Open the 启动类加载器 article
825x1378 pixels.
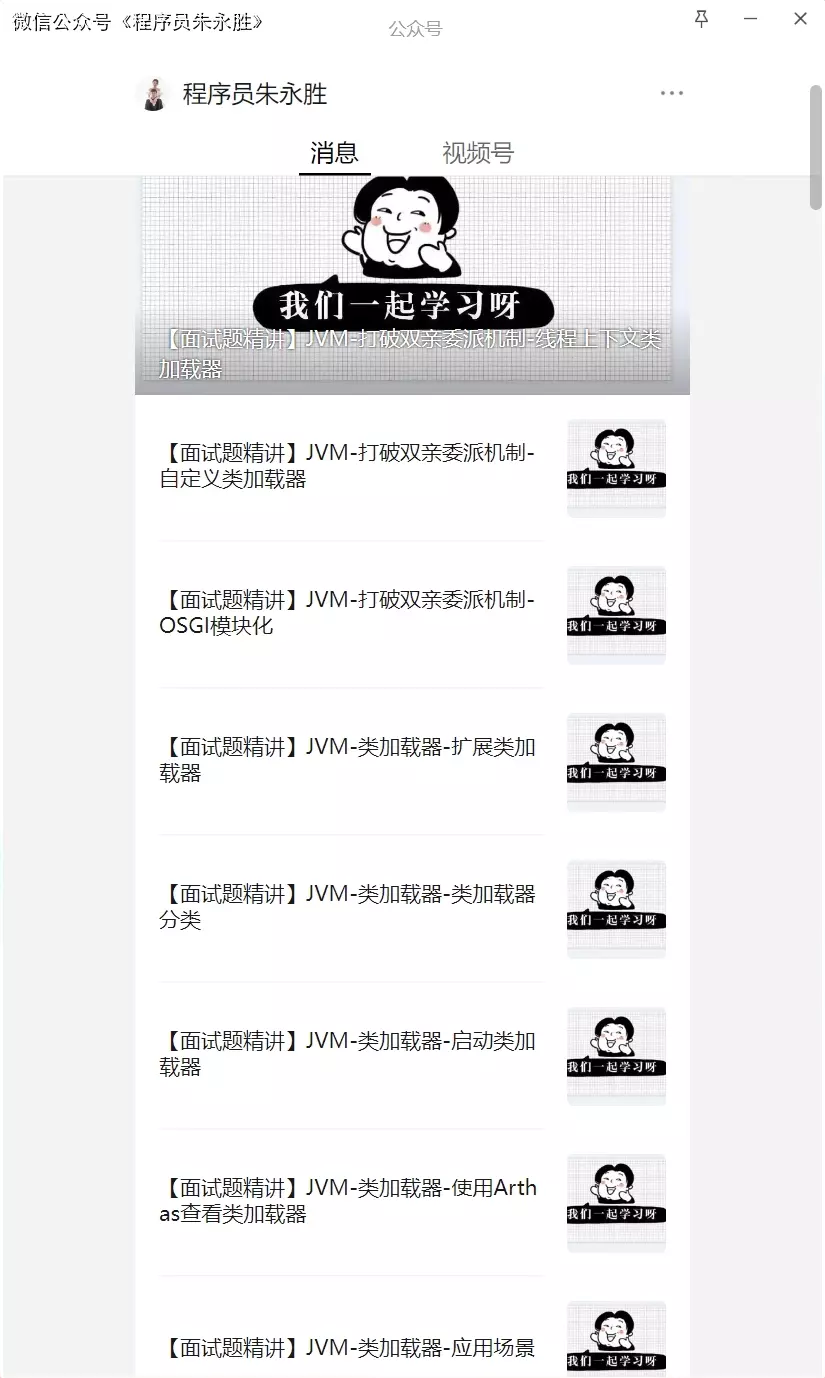click(x=347, y=1054)
